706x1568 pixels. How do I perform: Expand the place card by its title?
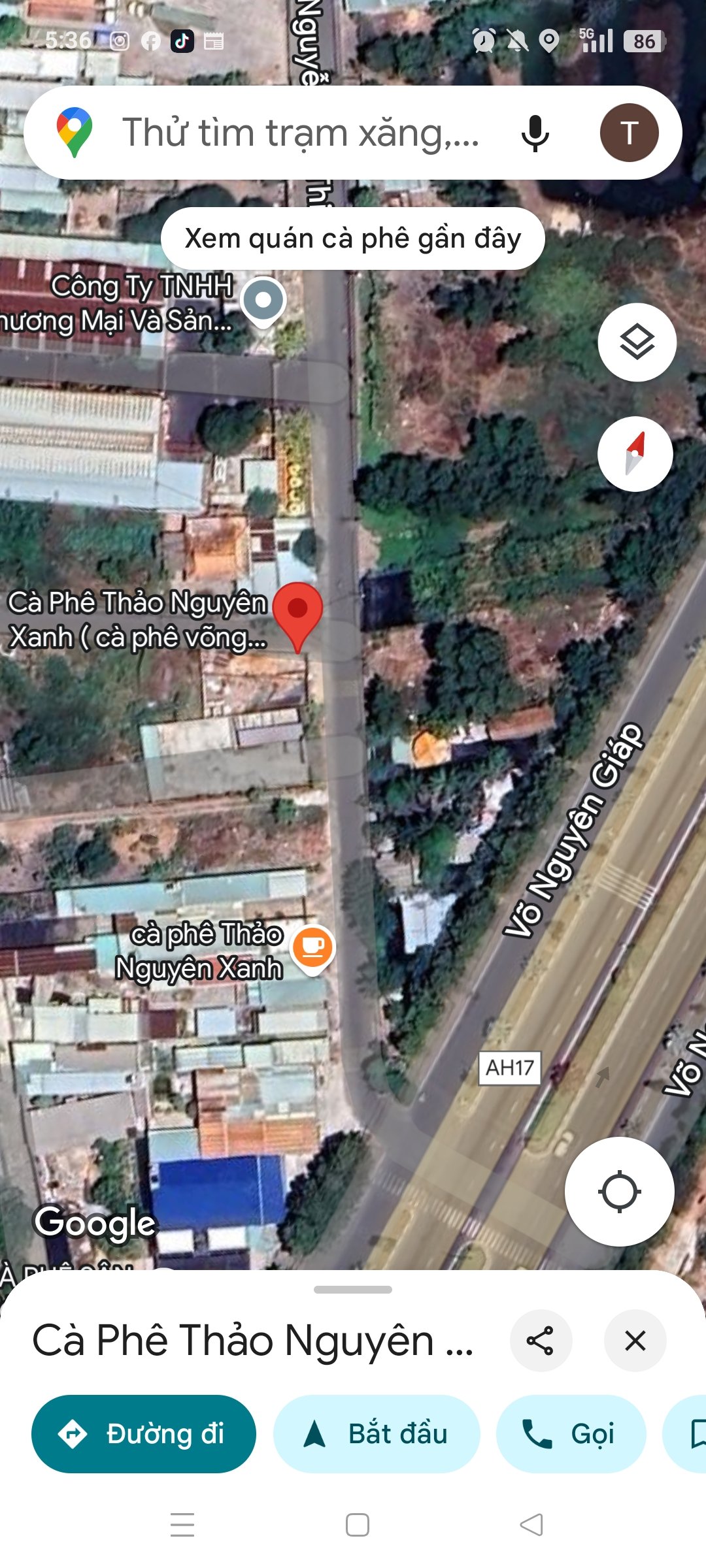[252, 1341]
